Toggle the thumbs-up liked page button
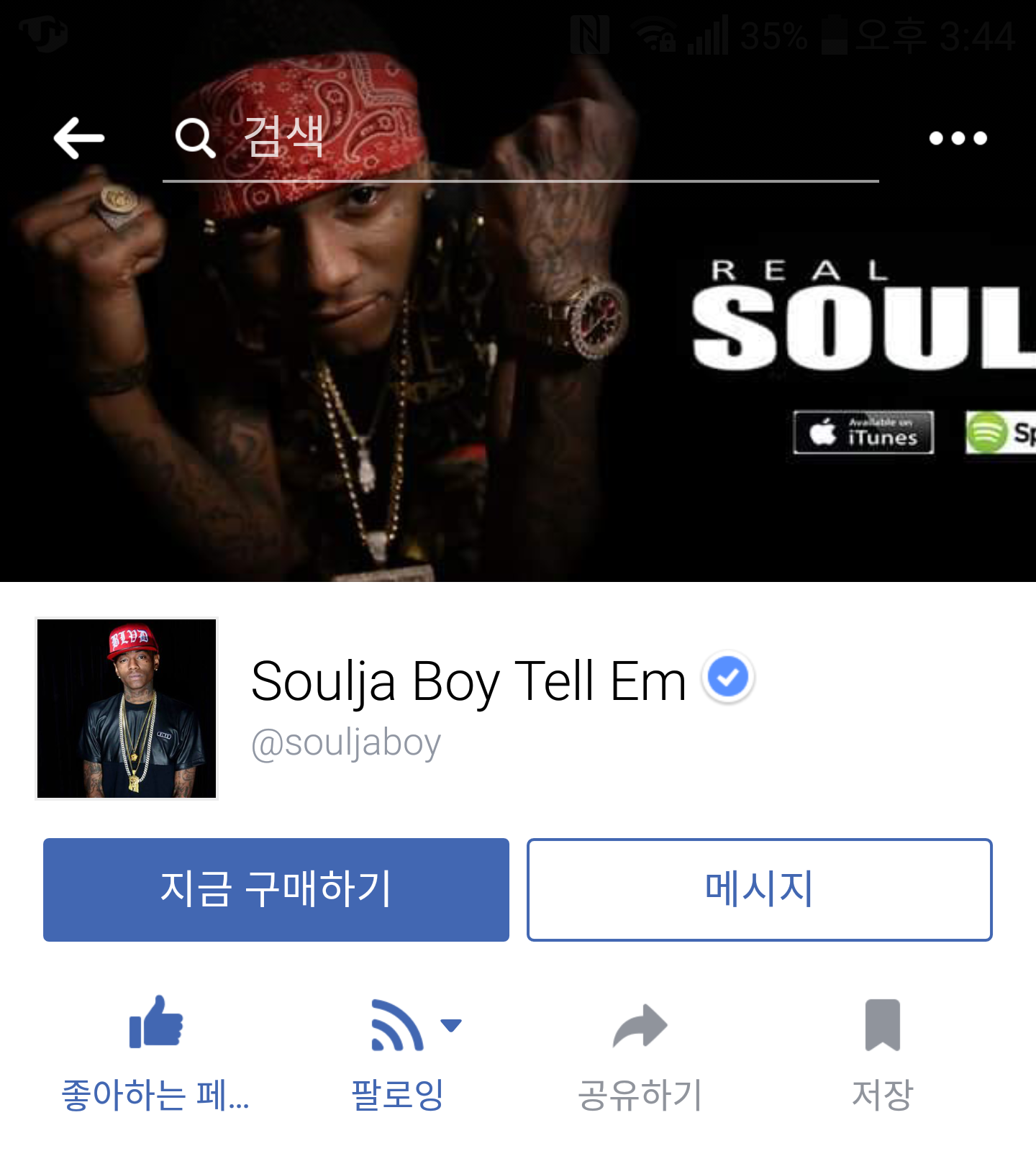Screen dimensions: 1036x1151 [156, 1052]
